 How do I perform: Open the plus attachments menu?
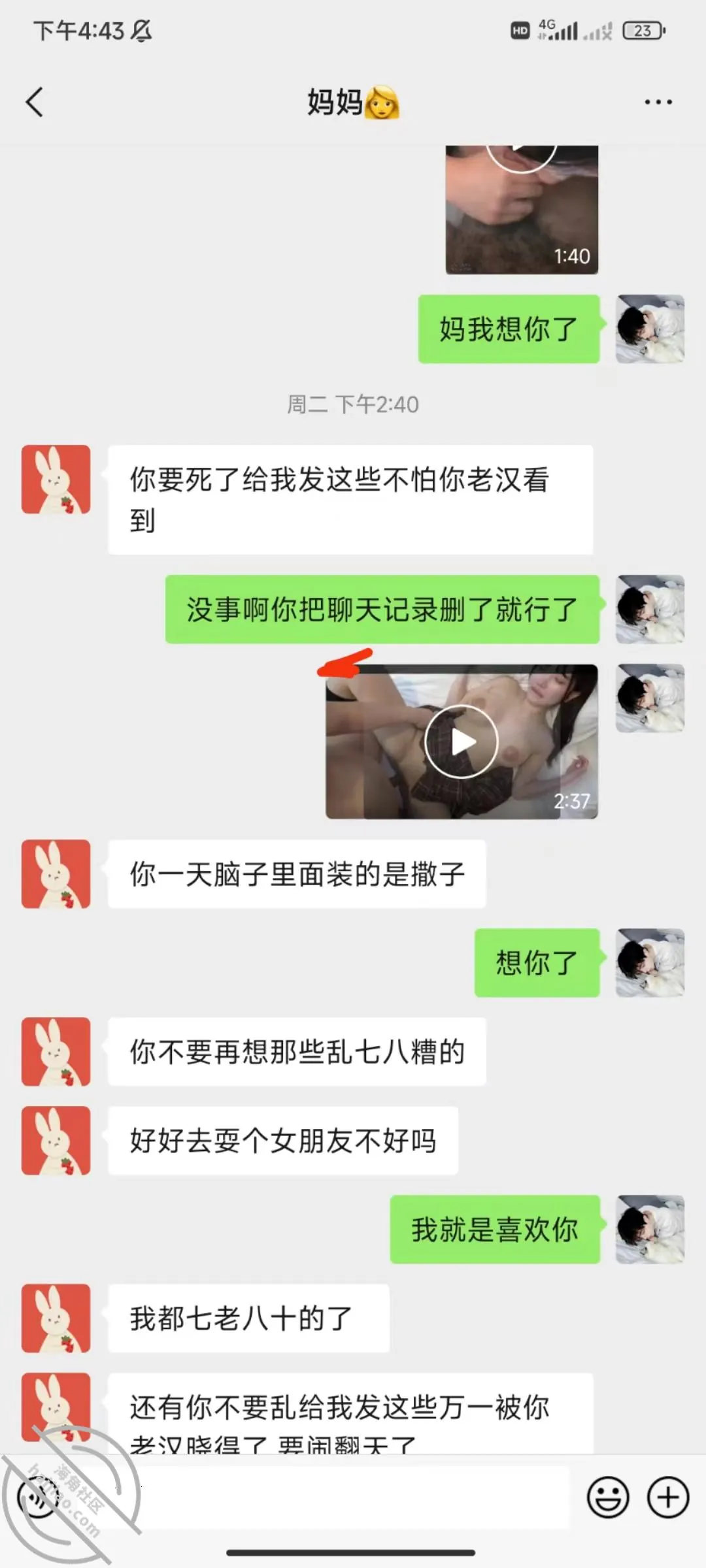[667, 1497]
